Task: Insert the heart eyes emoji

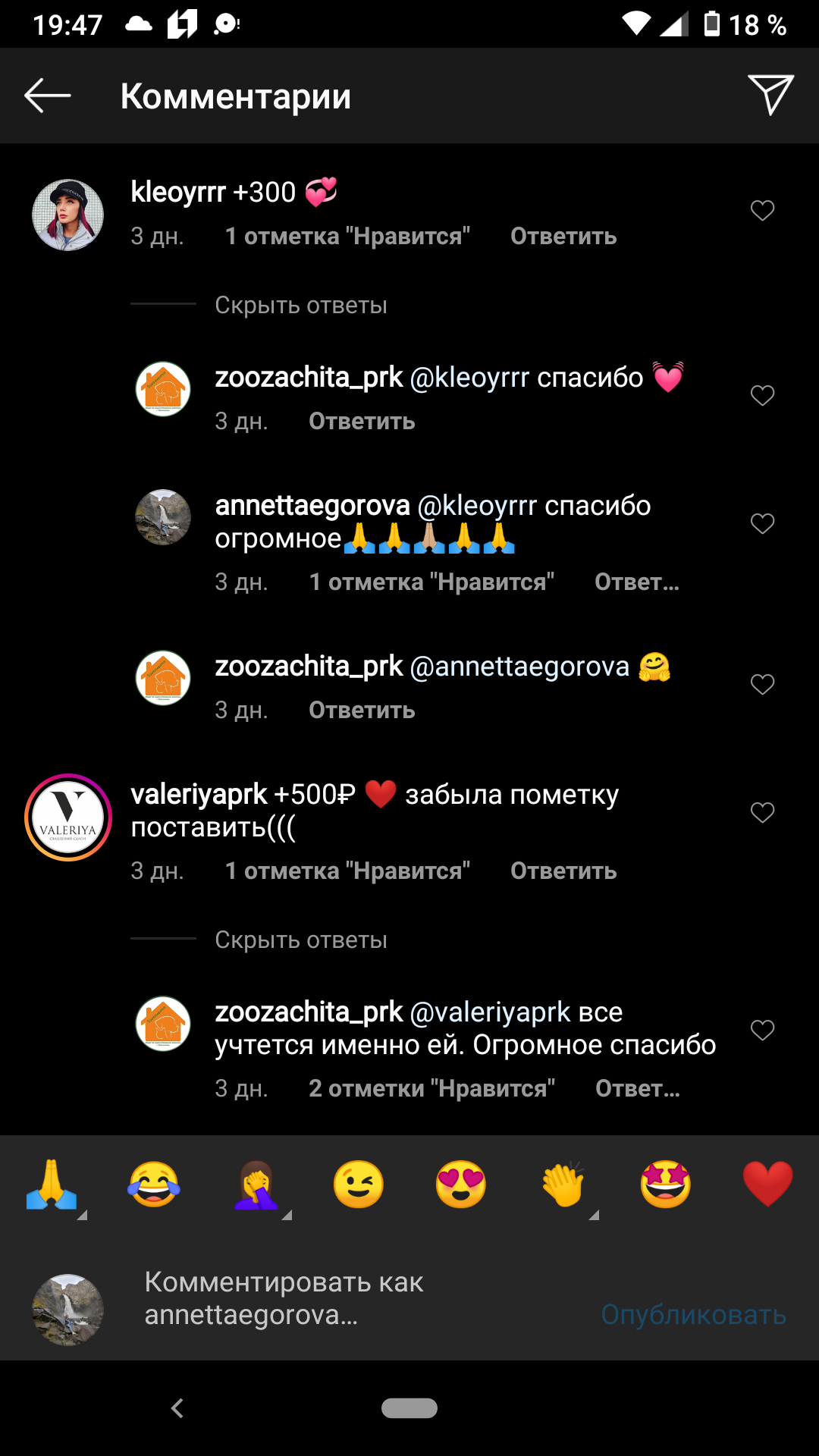Action: [461, 1185]
